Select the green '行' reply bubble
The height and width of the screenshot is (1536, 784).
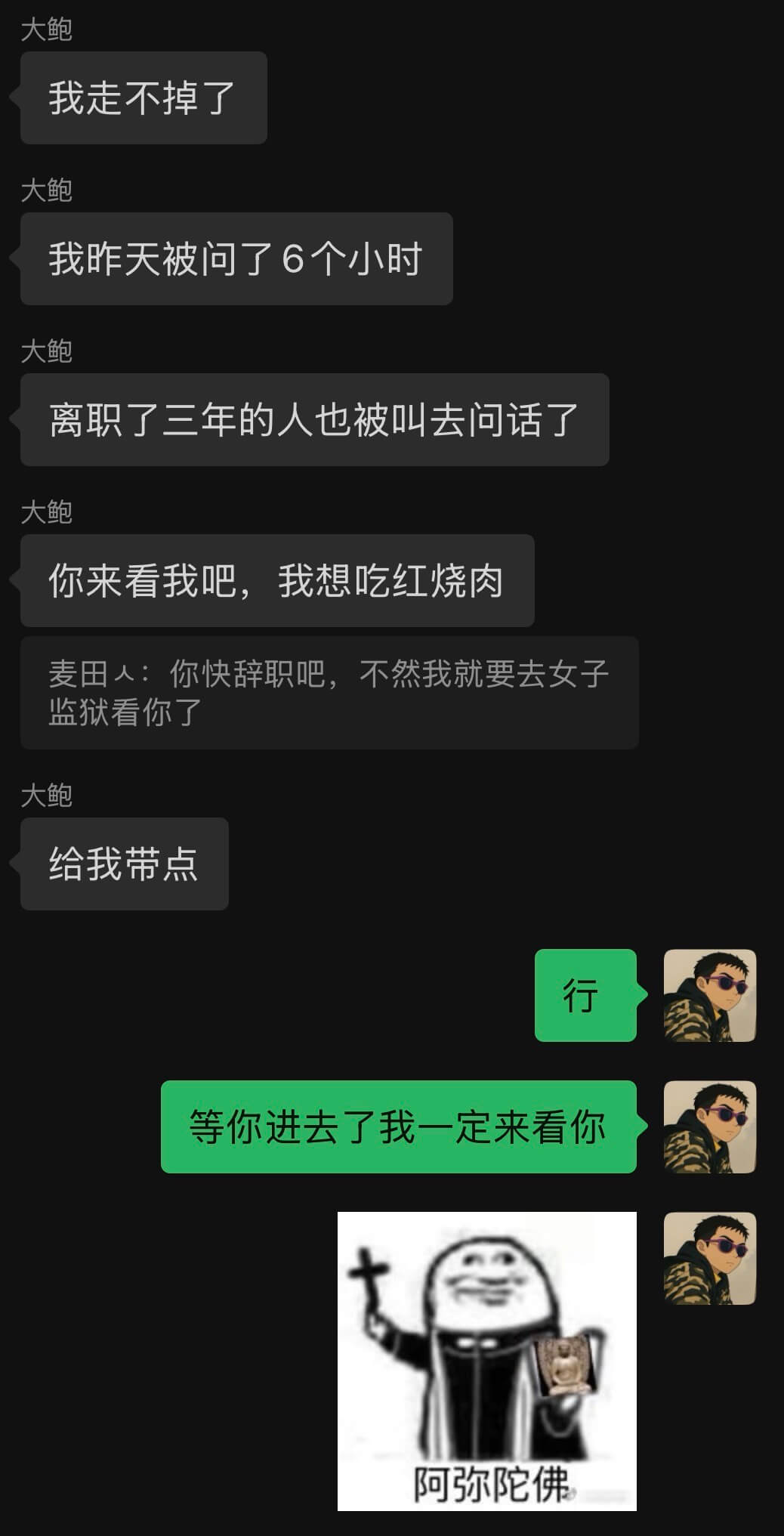tap(585, 995)
